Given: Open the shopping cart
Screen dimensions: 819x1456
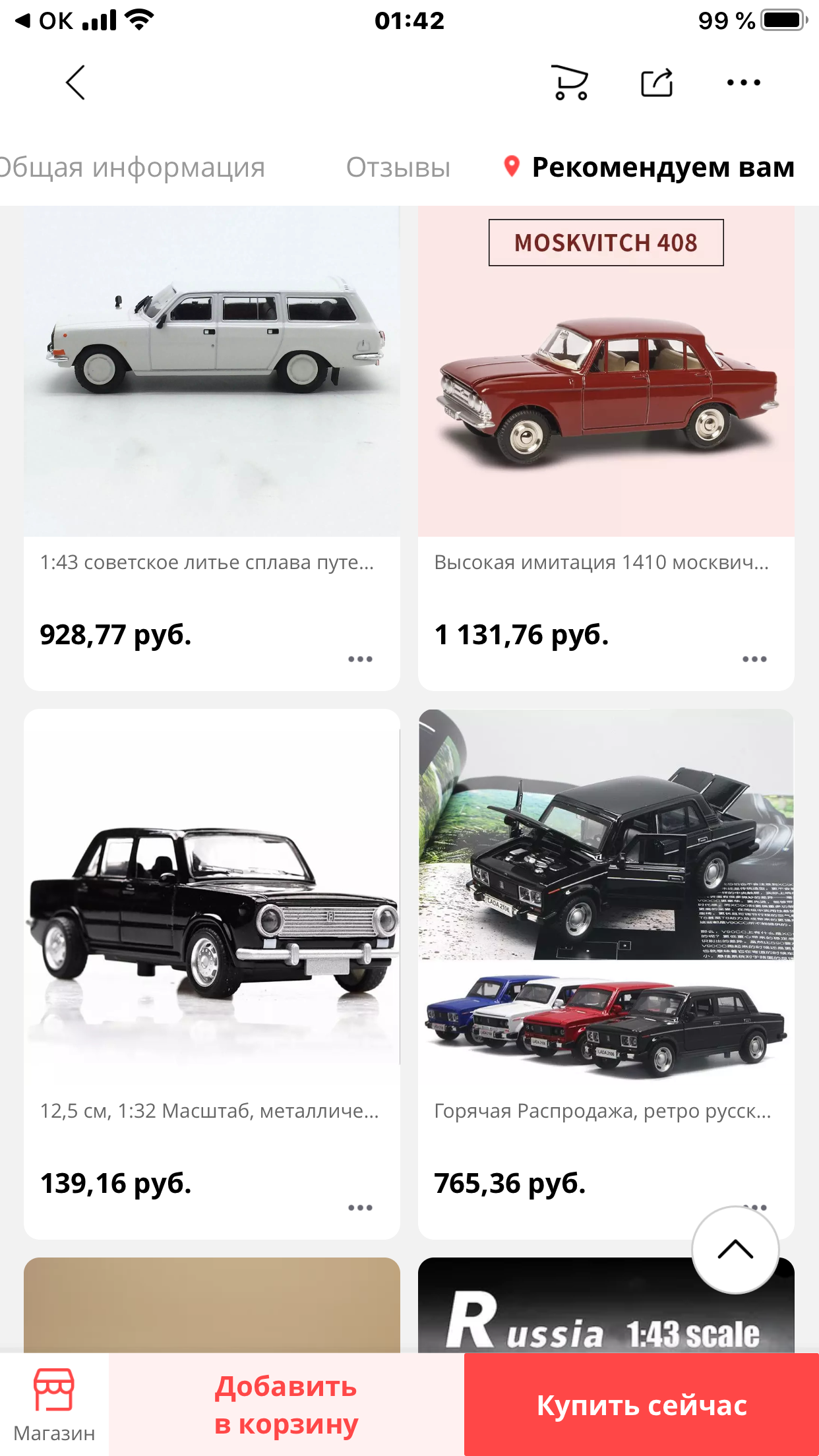Looking at the screenshot, I should pos(570,83).
